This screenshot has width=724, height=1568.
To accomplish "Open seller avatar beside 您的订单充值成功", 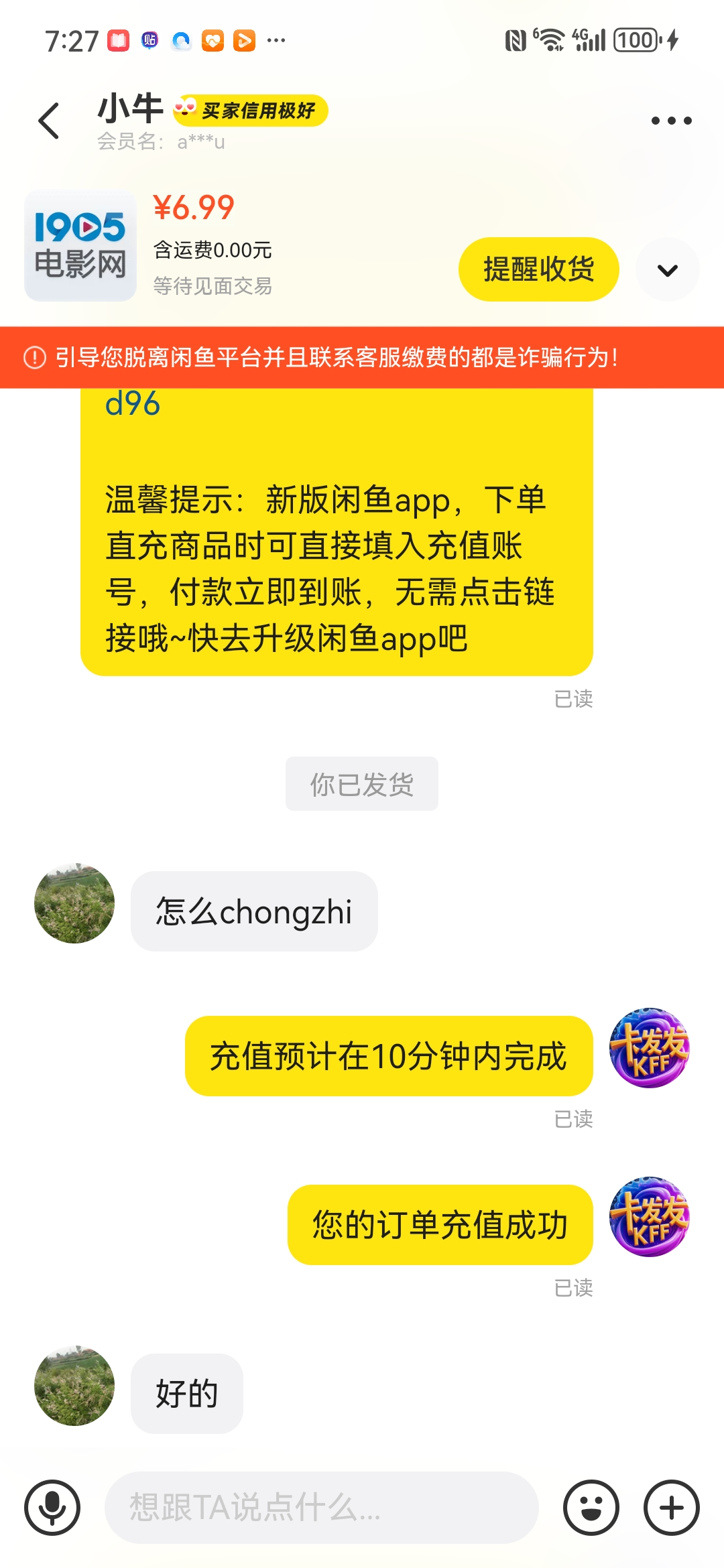I will [649, 1216].
